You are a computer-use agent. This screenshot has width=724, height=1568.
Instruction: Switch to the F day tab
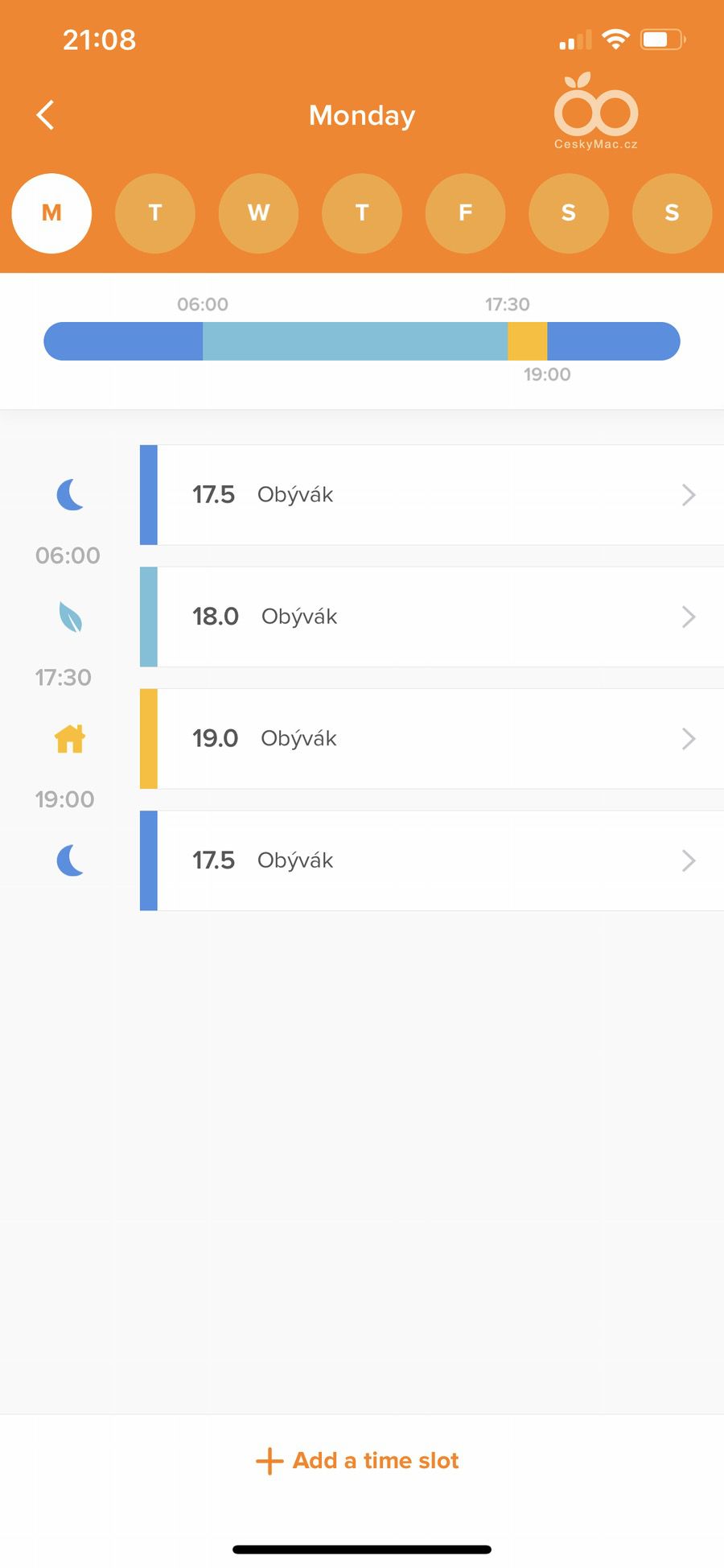[465, 213]
